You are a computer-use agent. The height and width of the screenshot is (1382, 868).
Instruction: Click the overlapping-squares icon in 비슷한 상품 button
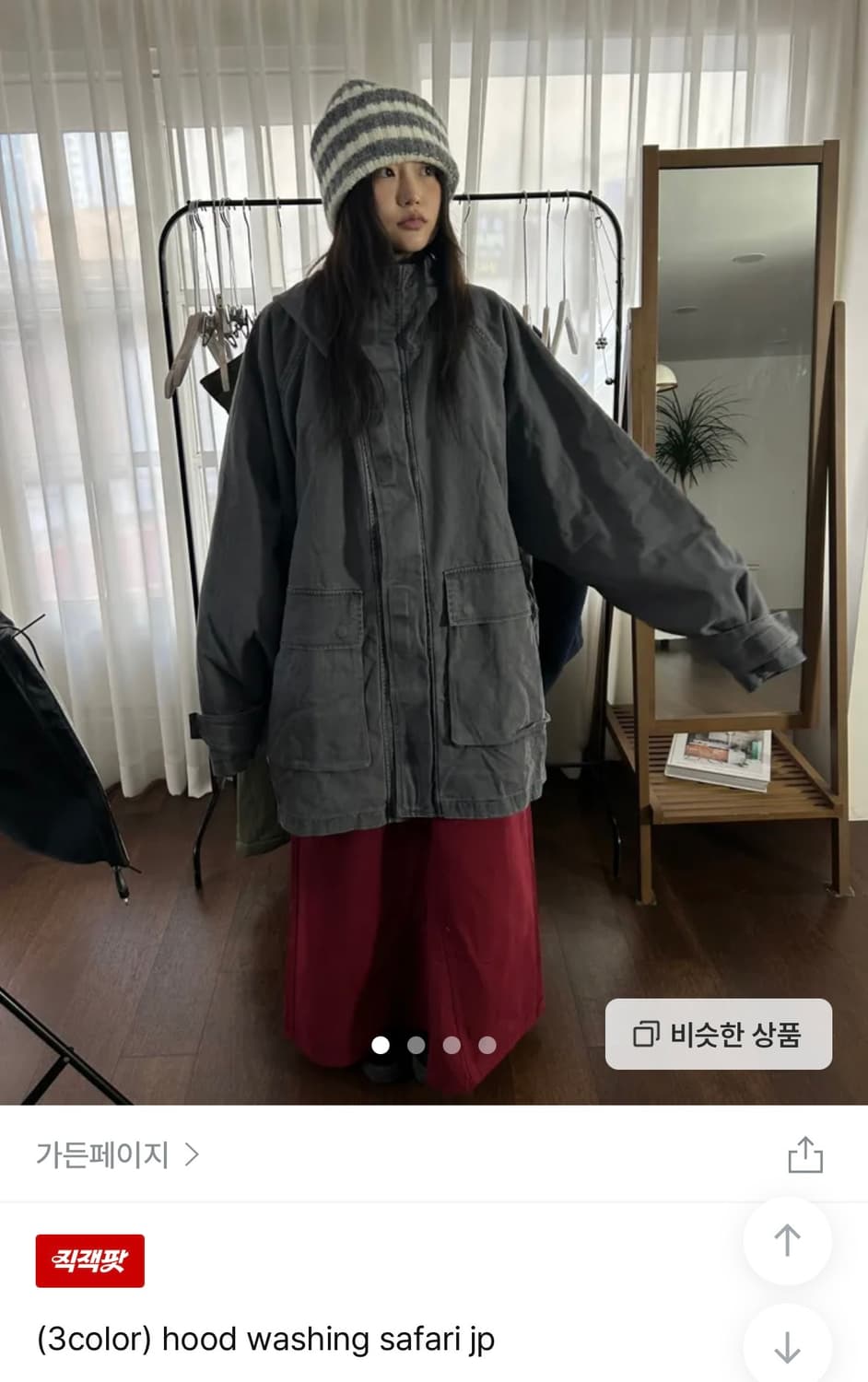click(x=647, y=1035)
